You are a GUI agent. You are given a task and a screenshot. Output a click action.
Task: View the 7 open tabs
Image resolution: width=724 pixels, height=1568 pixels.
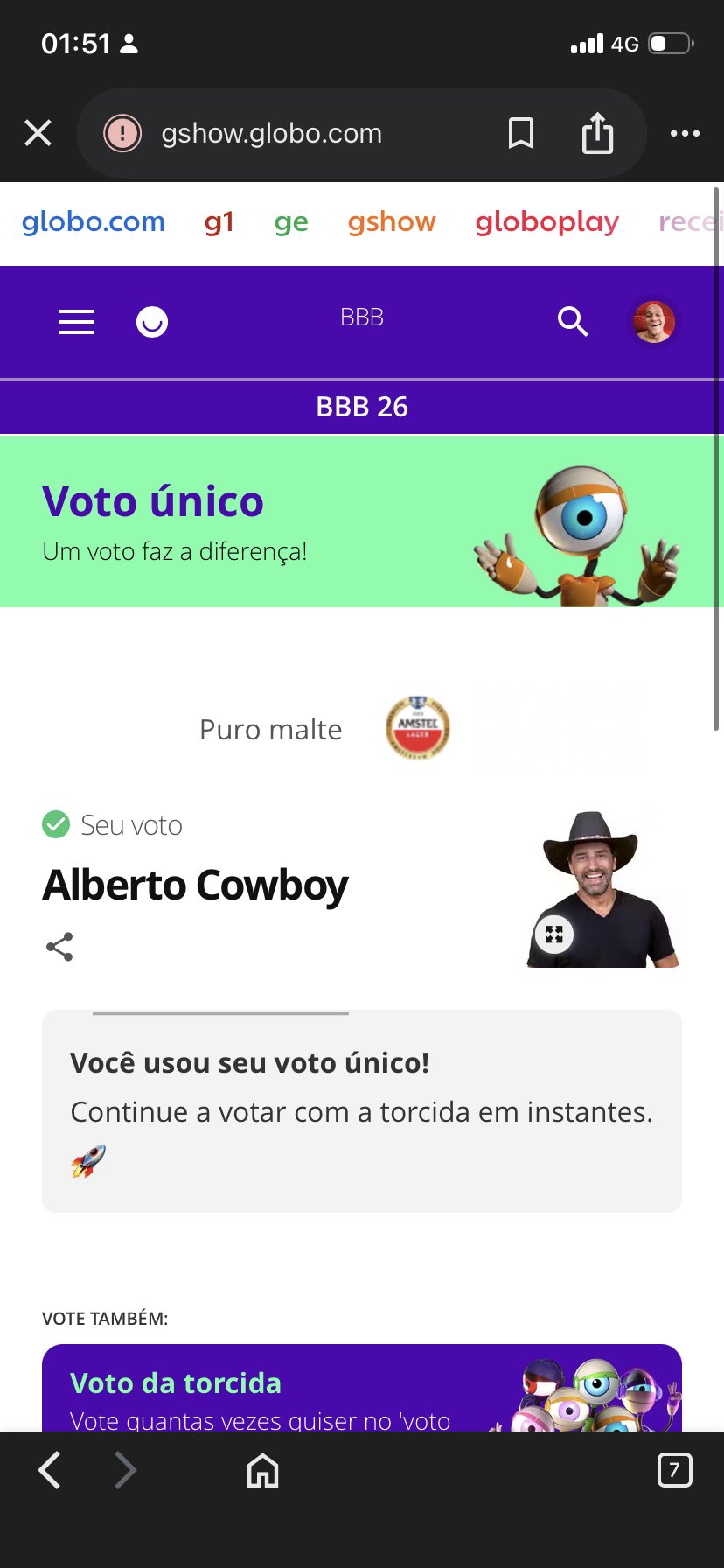point(673,1470)
